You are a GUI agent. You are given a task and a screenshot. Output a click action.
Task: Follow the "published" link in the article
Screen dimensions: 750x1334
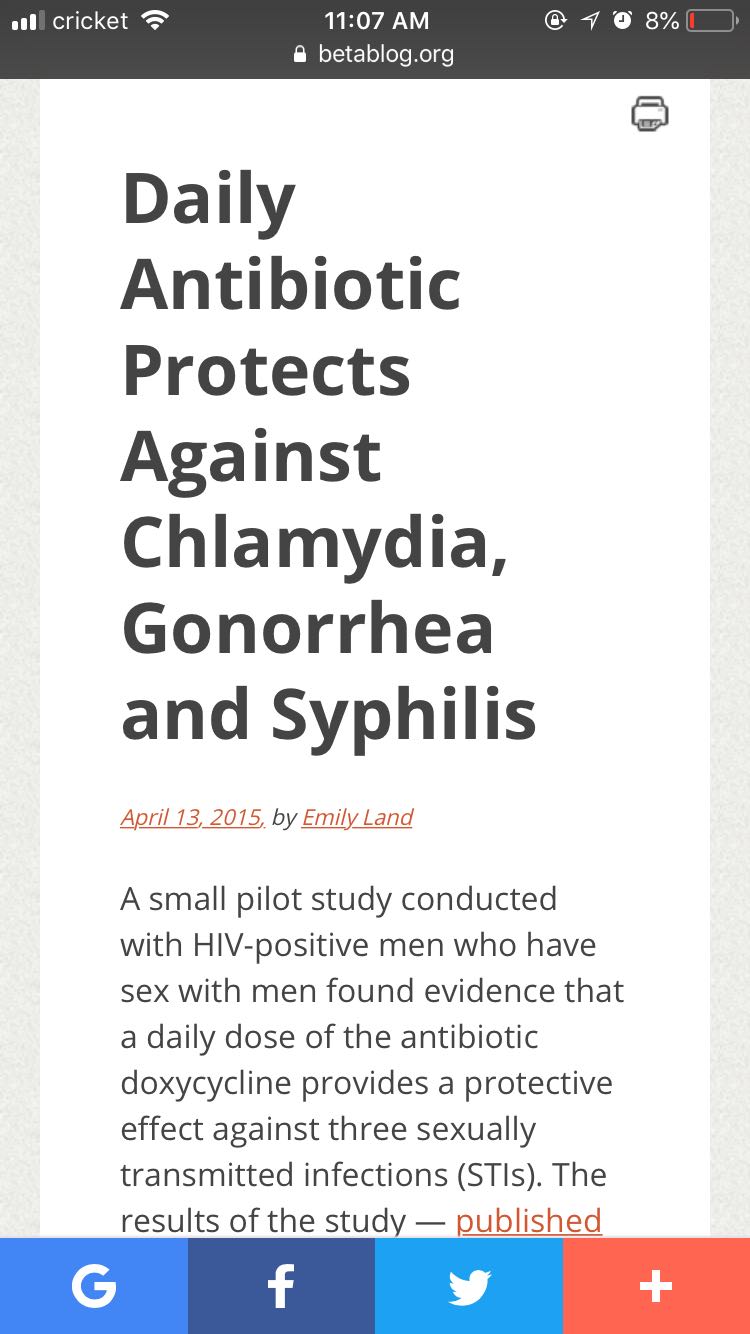click(x=529, y=1220)
